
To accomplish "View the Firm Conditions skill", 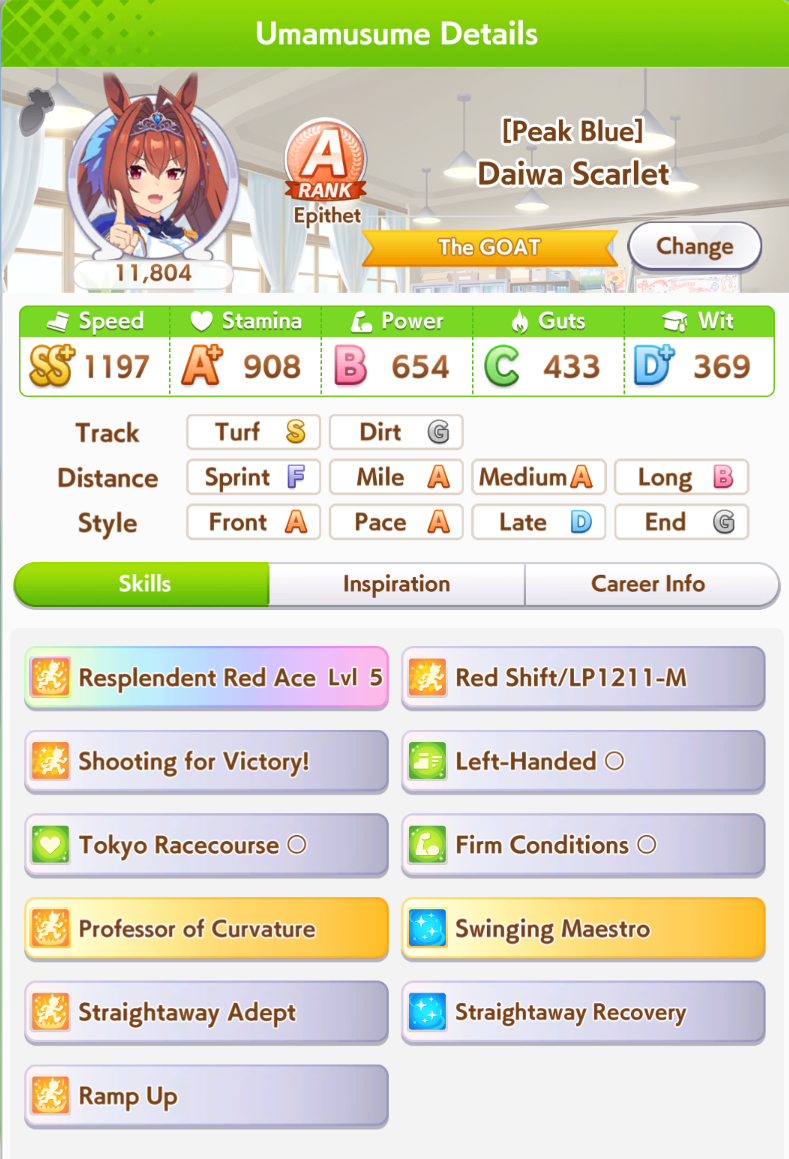I will click(x=583, y=845).
